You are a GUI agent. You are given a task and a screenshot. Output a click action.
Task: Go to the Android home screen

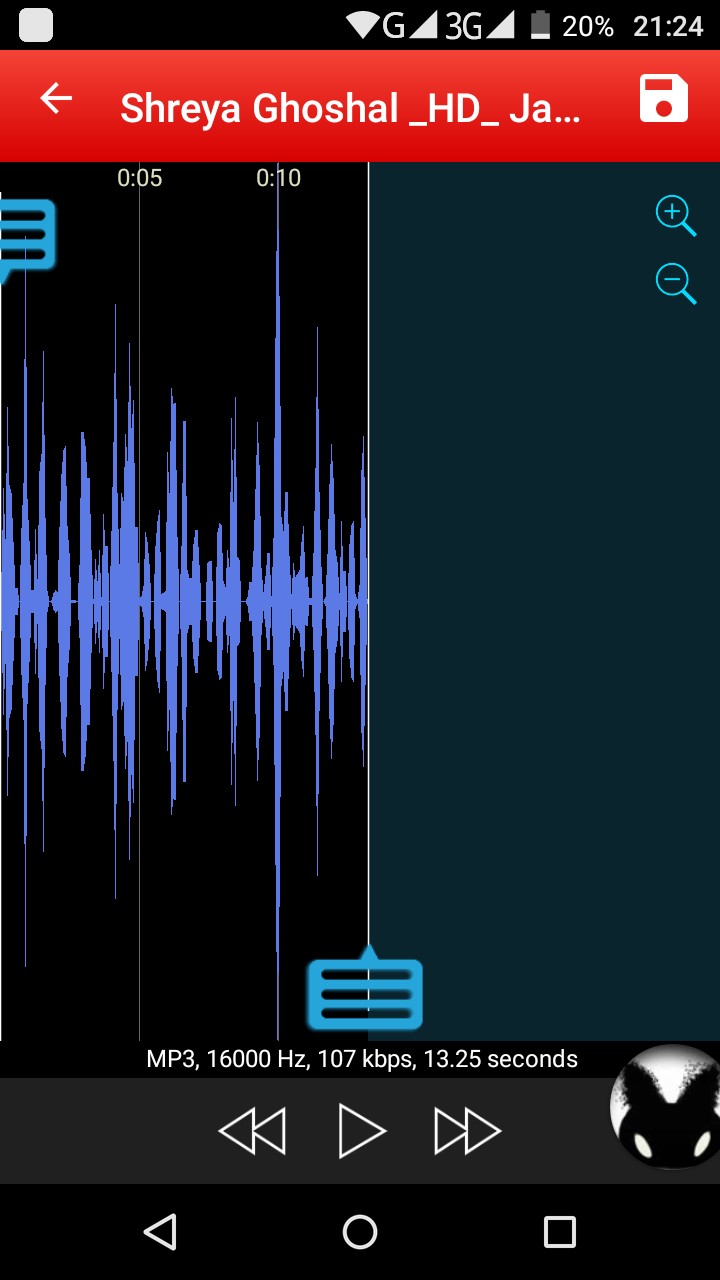(360, 1232)
